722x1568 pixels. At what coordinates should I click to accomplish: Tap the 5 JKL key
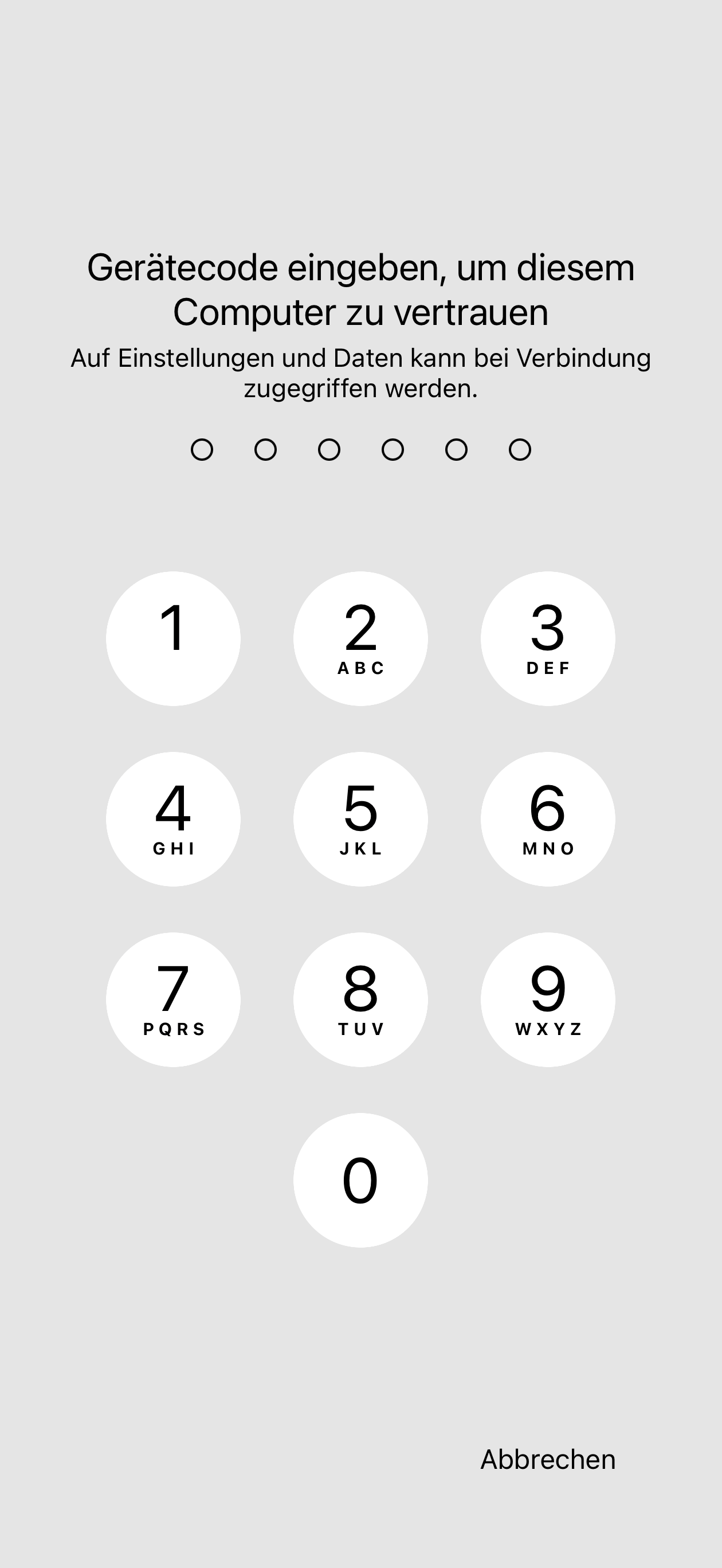point(360,820)
